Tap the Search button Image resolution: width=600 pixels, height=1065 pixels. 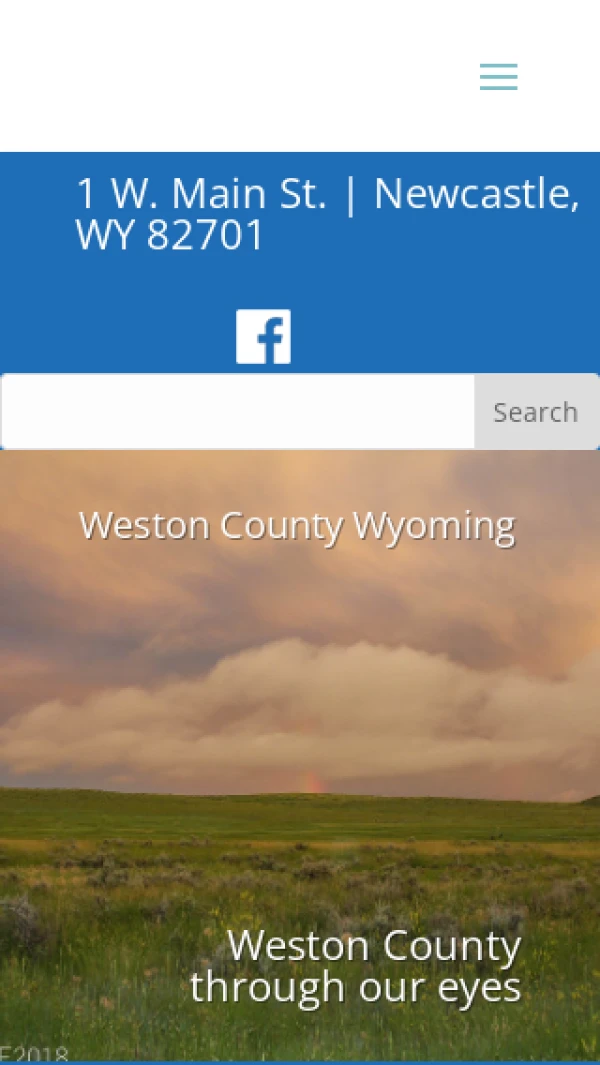click(x=536, y=412)
